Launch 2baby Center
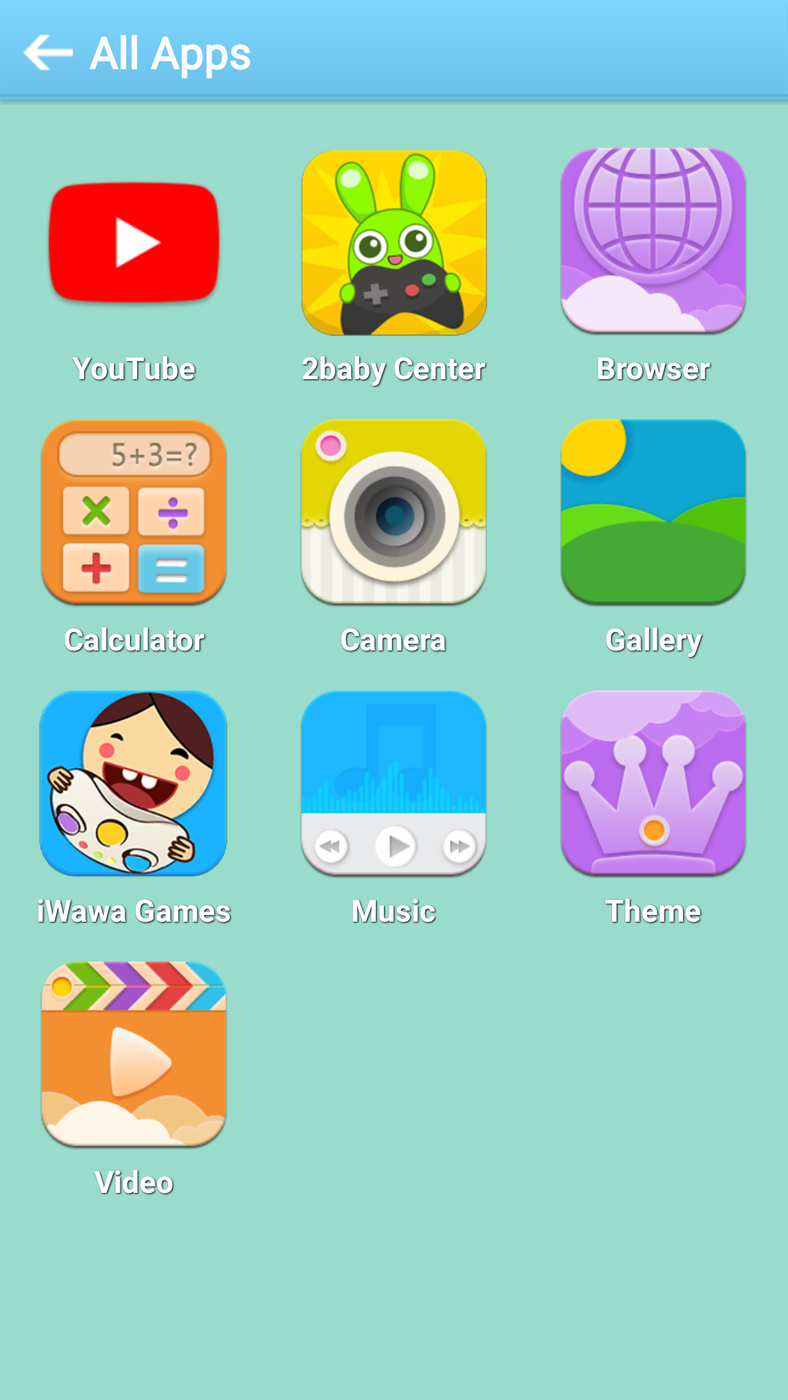Viewport: 788px width, 1400px height. [394, 243]
